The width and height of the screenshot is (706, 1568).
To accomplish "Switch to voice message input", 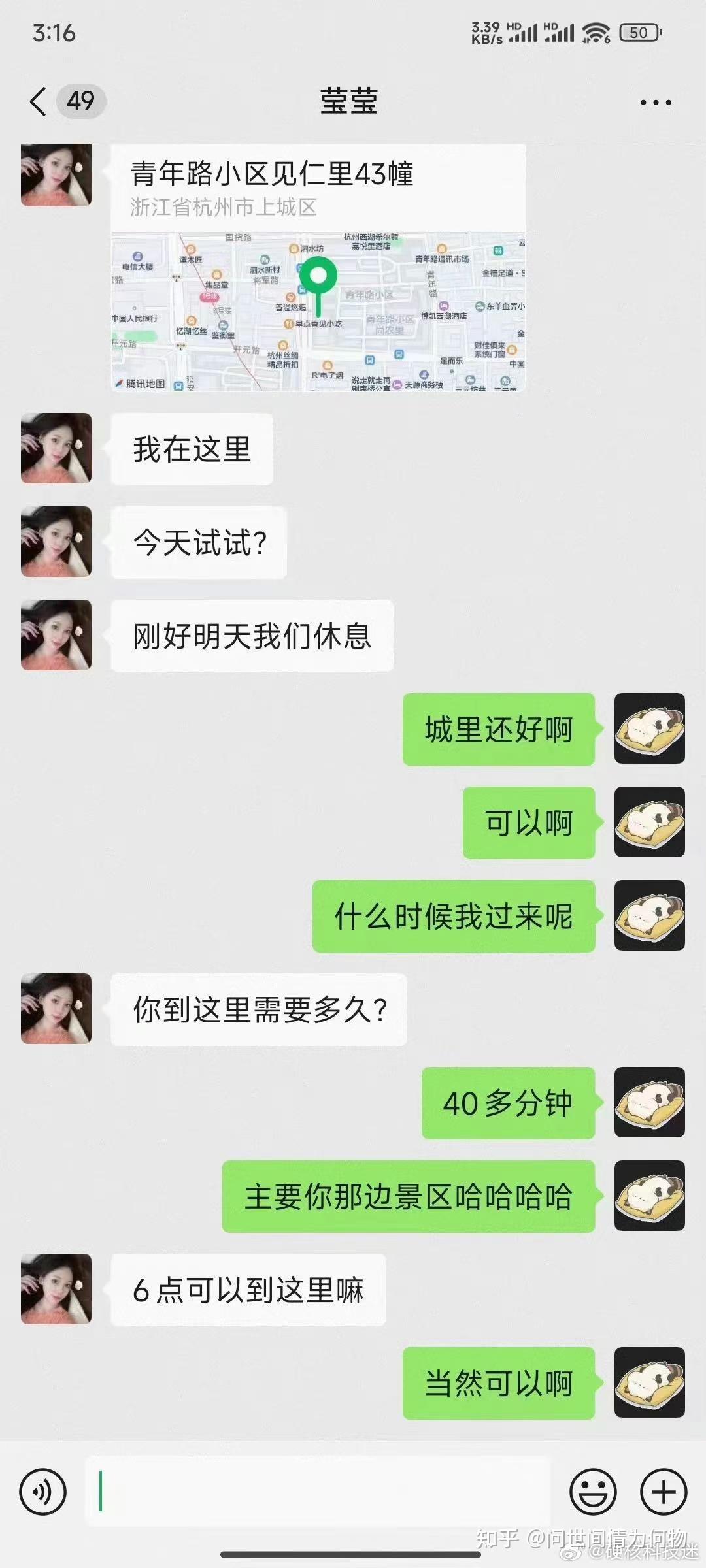I will pyautogui.click(x=43, y=1492).
